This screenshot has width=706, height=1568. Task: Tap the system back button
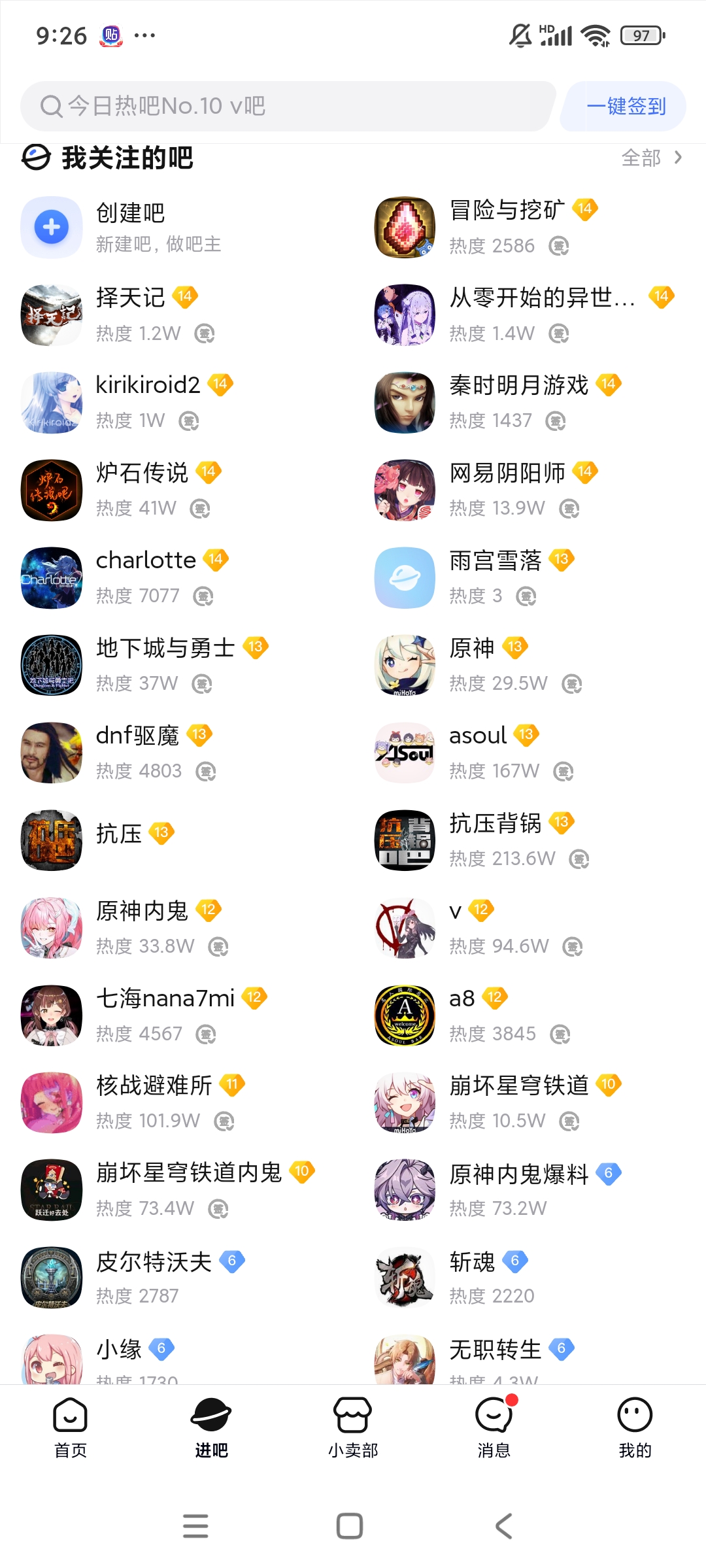(x=504, y=1526)
